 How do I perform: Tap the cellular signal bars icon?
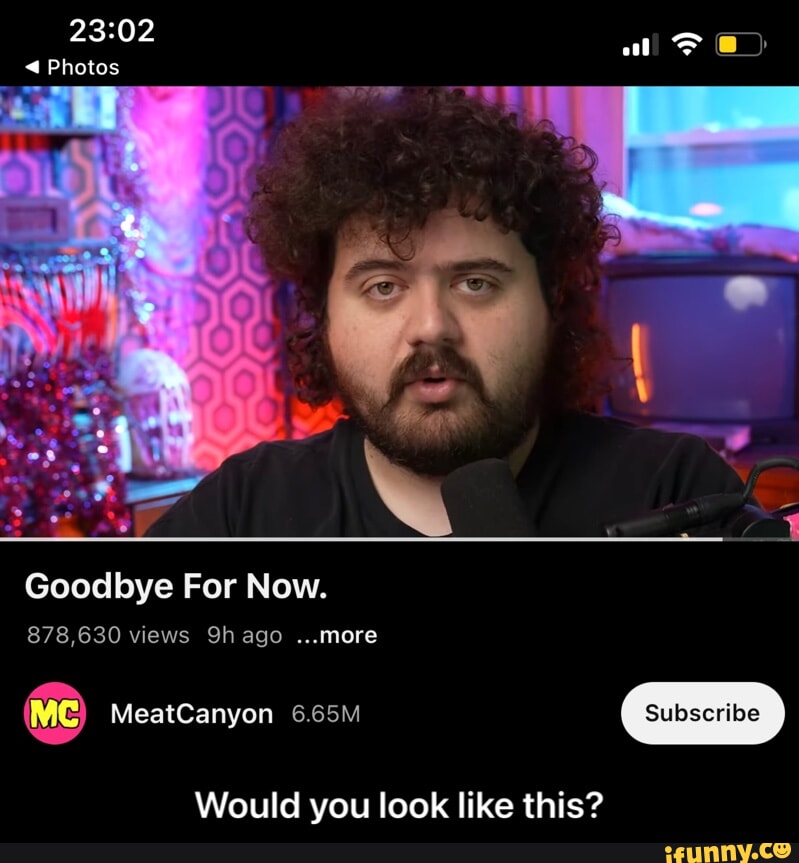pos(639,44)
